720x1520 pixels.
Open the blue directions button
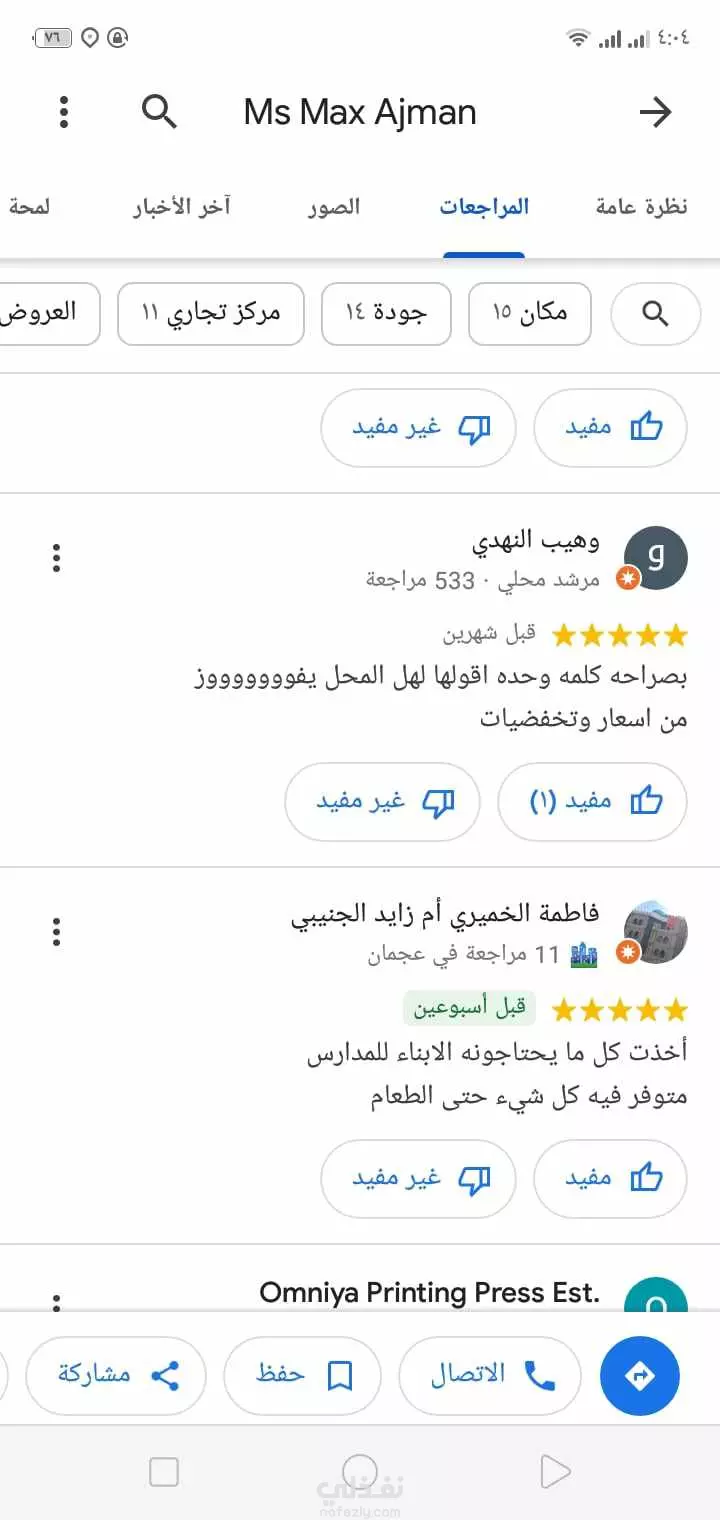(x=640, y=1376)
